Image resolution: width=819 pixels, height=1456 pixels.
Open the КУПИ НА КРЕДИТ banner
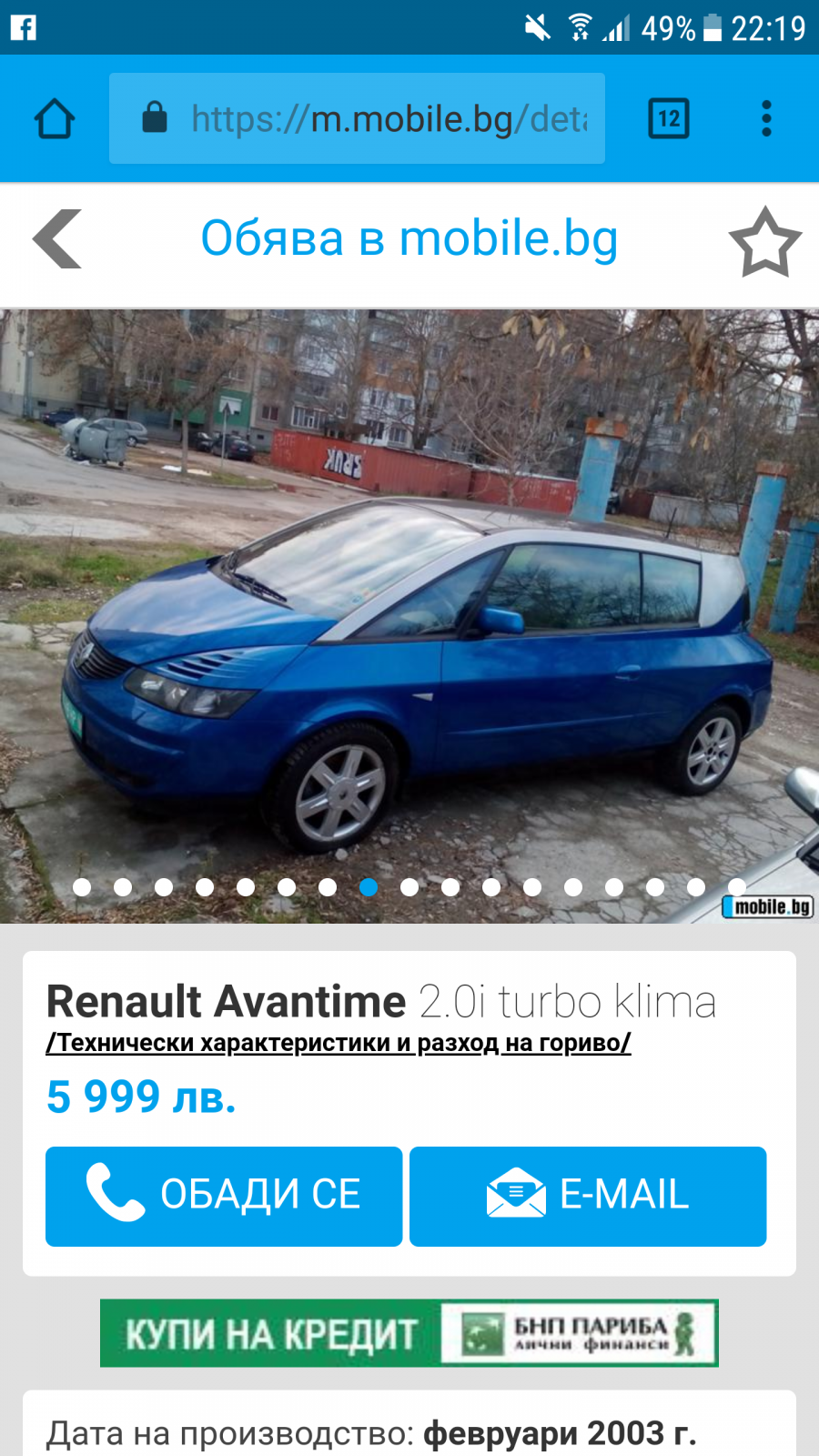click(409, 1333)
